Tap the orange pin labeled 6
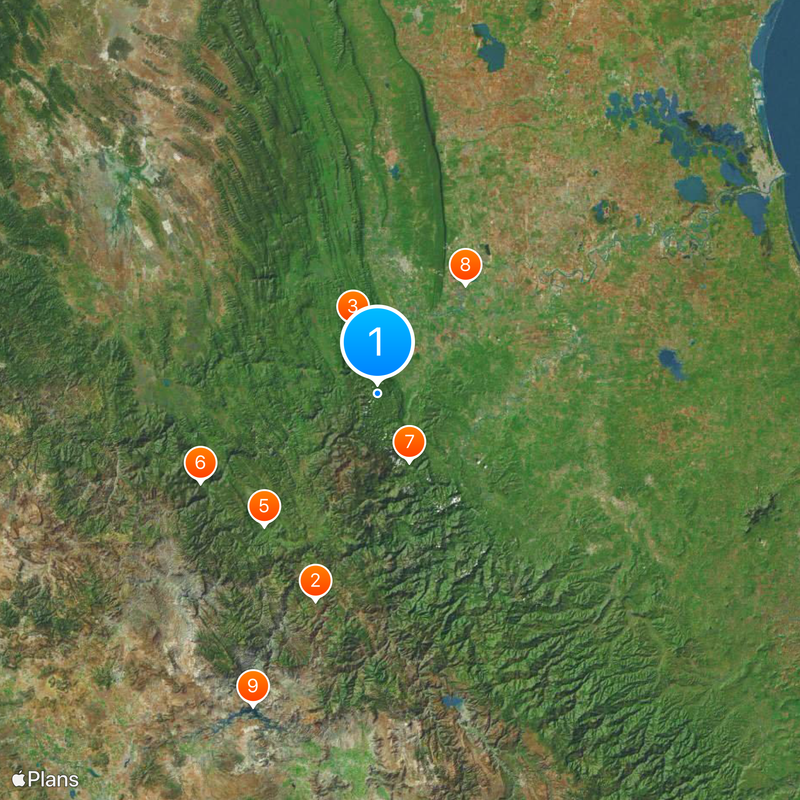 (200, 463)
